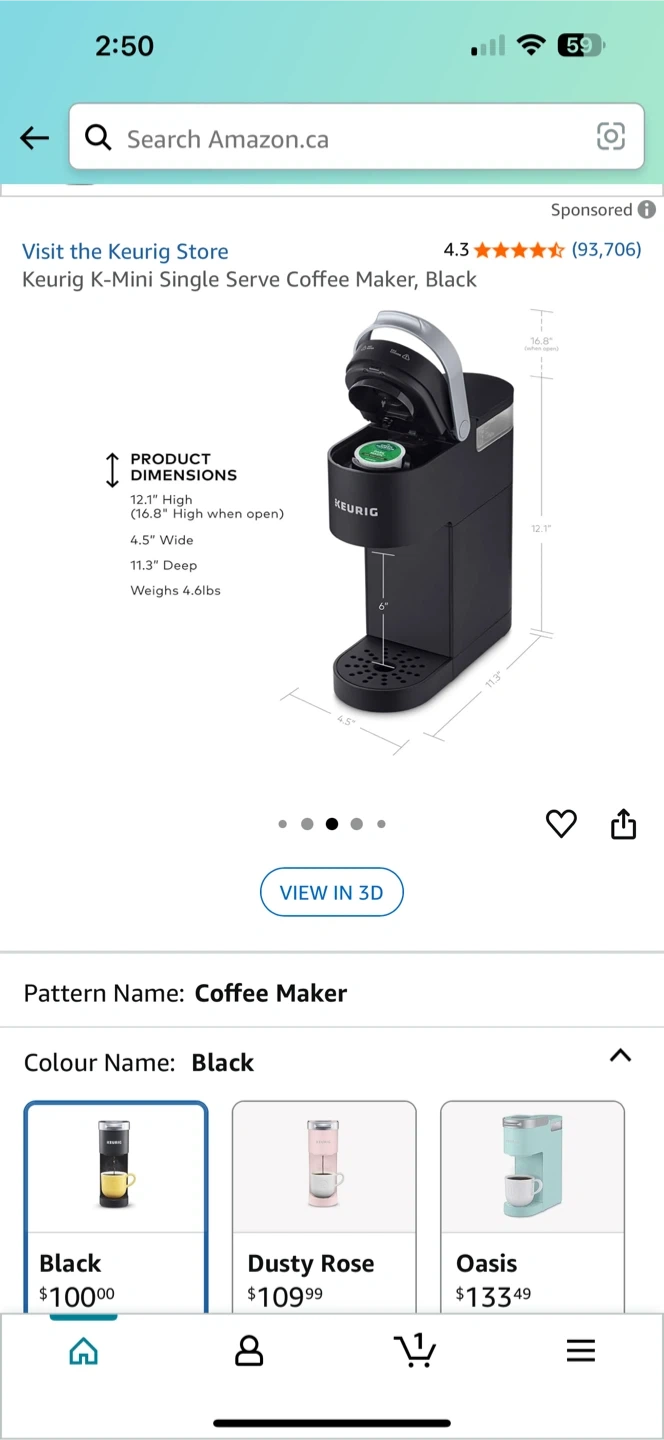
Task: Open the 93,706 ratings link
Action: (x=606, y=250)
